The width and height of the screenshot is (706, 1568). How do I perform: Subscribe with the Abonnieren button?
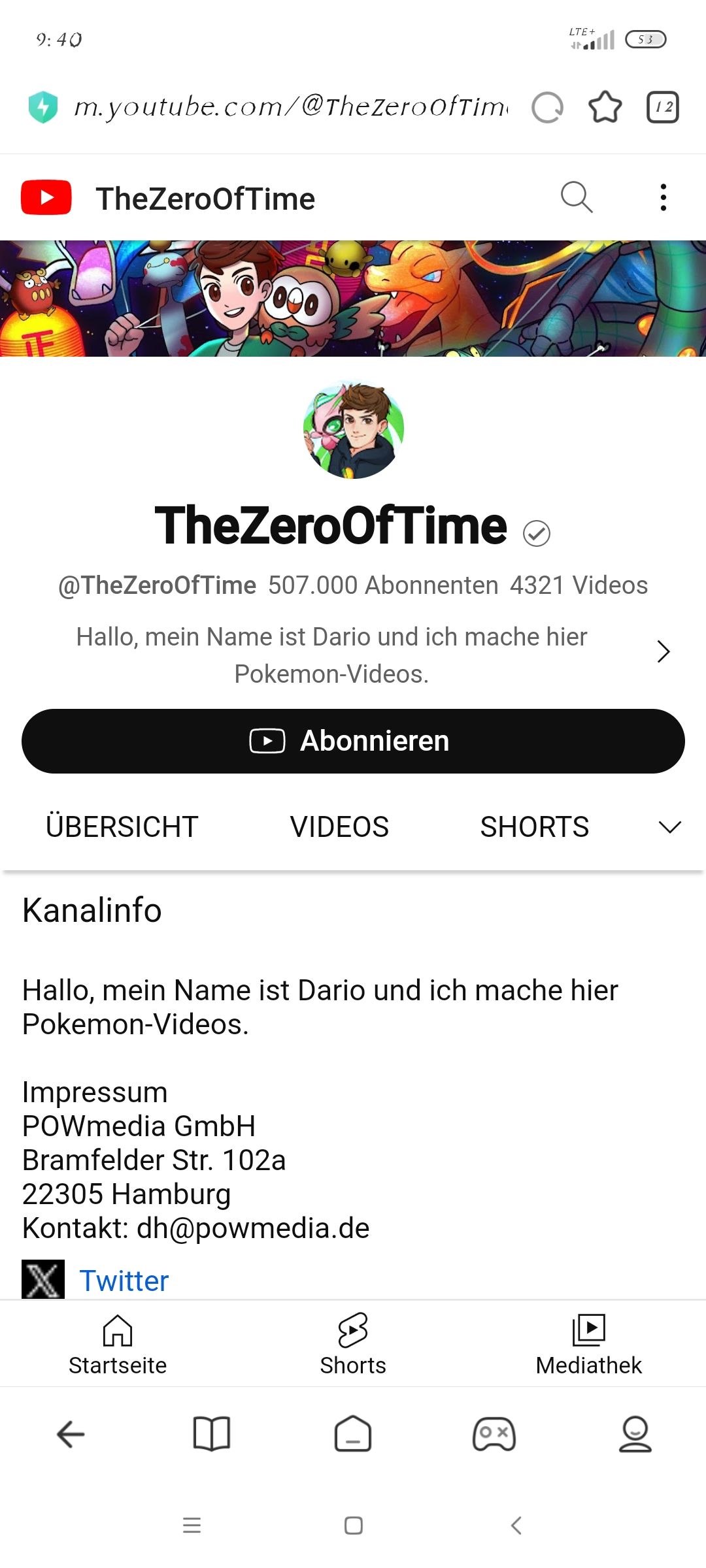[x=353, y=741]
